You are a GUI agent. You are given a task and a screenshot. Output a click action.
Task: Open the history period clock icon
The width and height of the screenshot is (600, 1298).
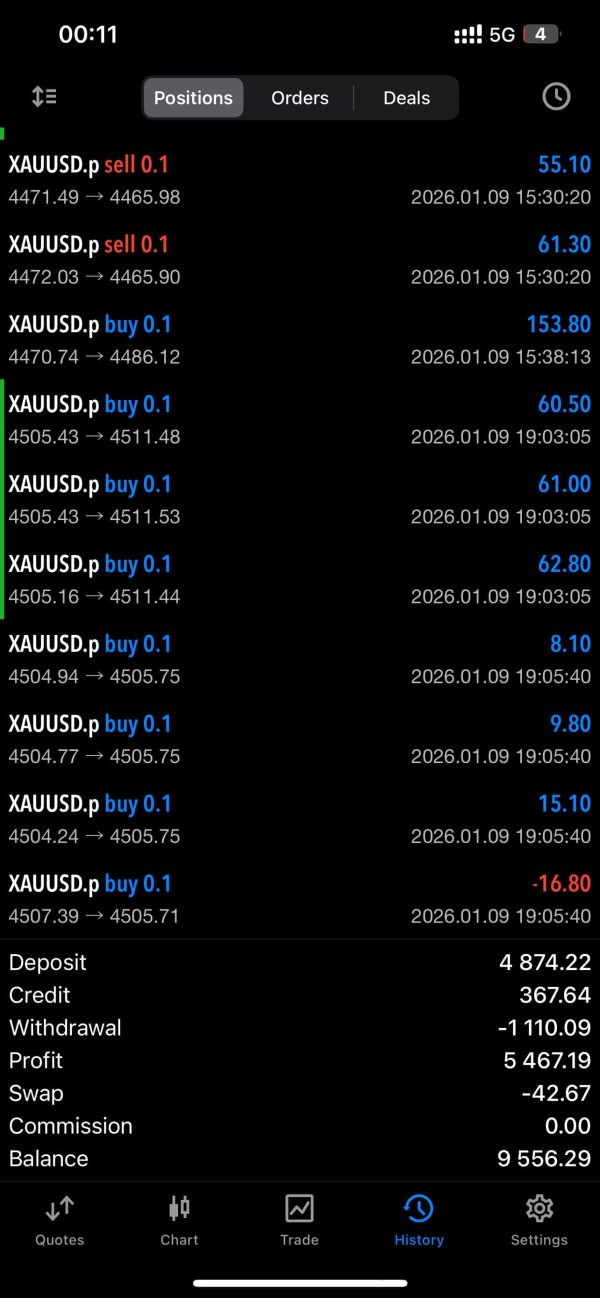pyautogui.click(x=556, y=97)
